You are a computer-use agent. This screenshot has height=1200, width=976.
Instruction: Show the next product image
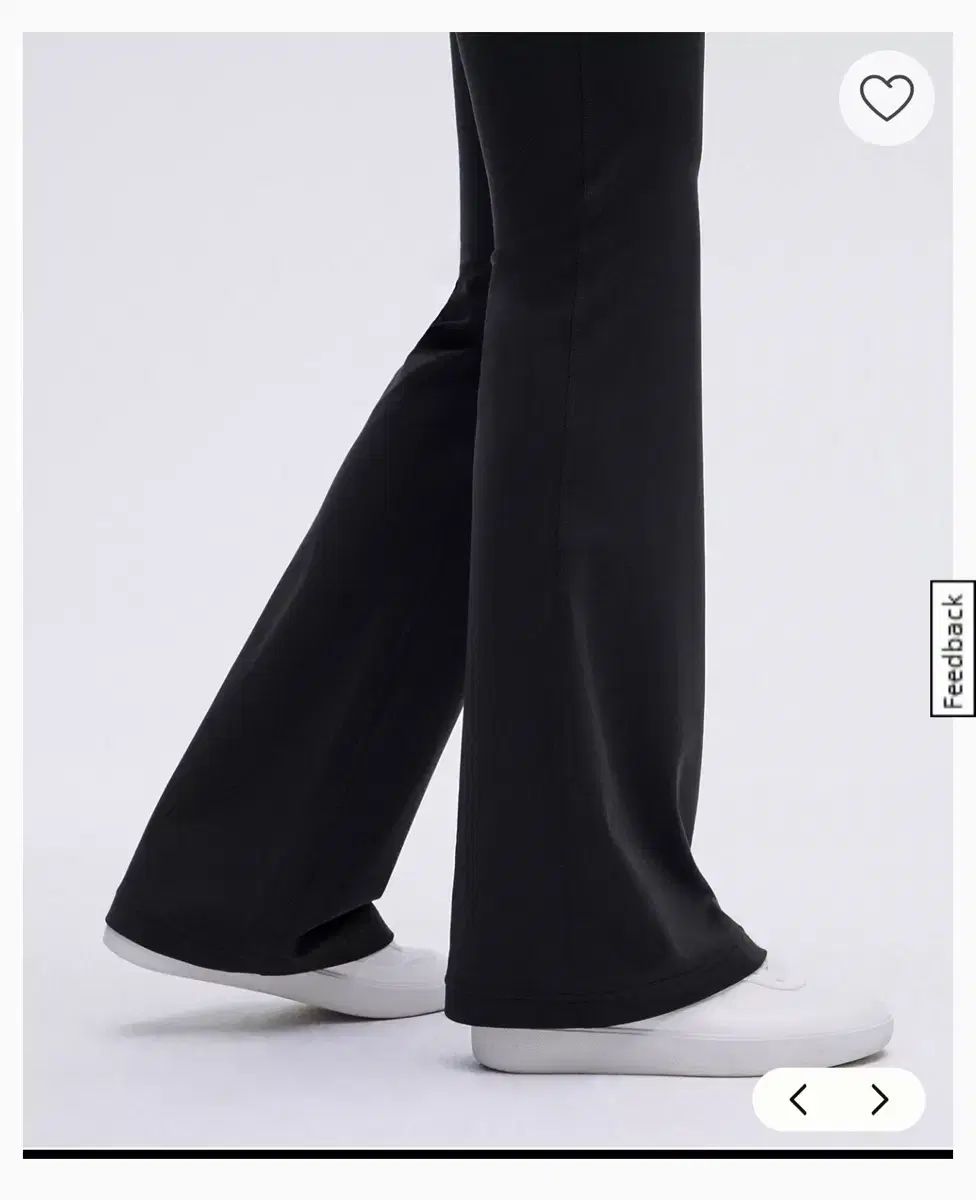879,1100
